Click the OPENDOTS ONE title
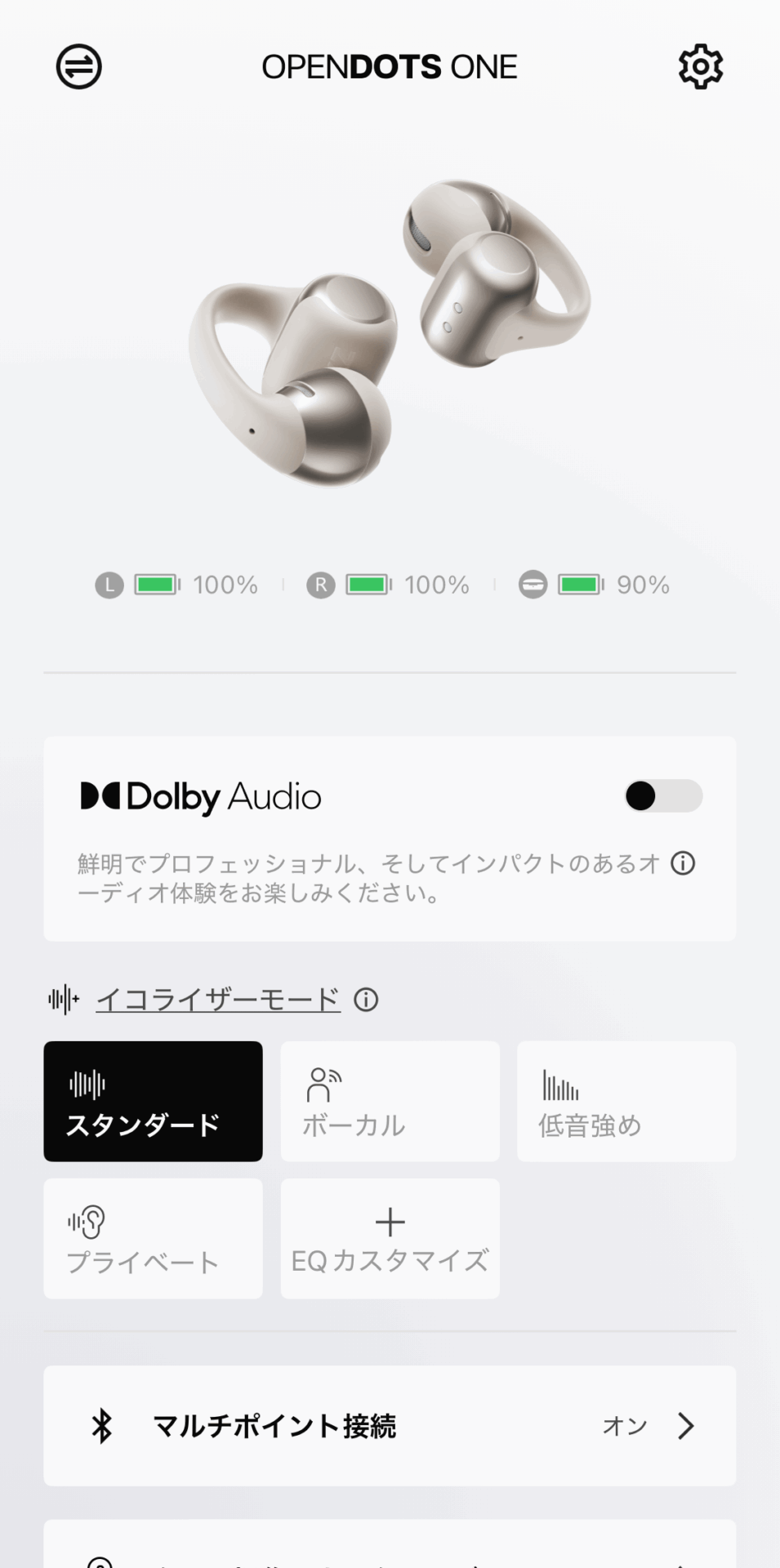 pyautogui.click(x=390, y=67)
